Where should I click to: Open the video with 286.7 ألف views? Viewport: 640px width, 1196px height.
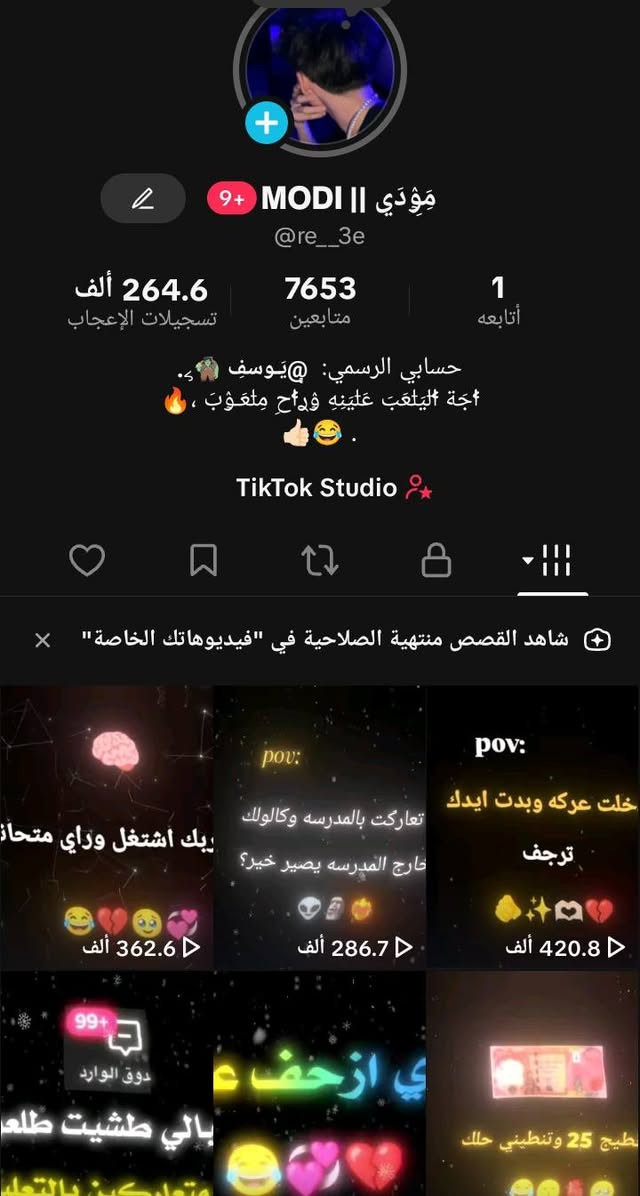[x=320, y=827]
